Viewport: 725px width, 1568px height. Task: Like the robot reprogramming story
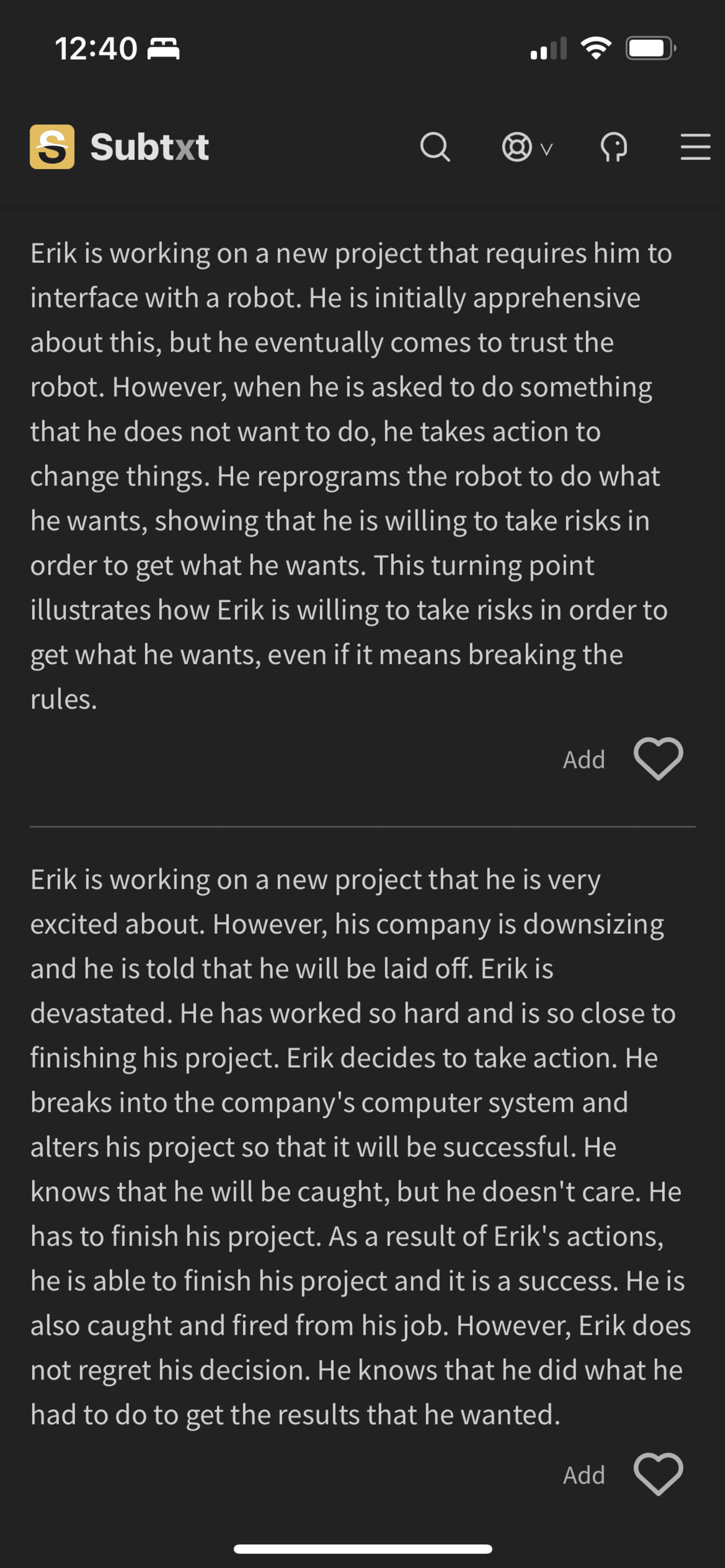[658, 759]
